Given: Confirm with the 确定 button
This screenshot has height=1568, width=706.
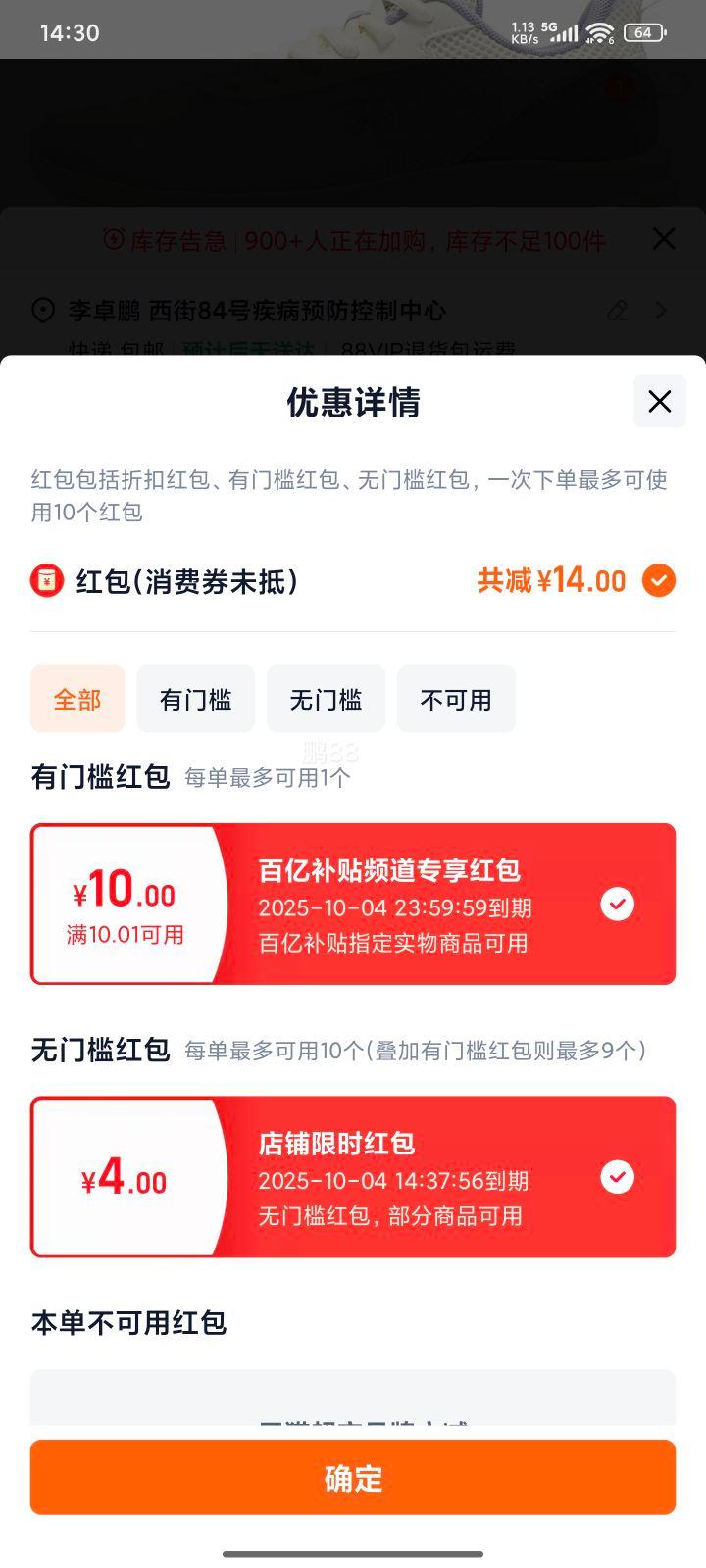Looking at the screenshot, I should (353, 1477).
